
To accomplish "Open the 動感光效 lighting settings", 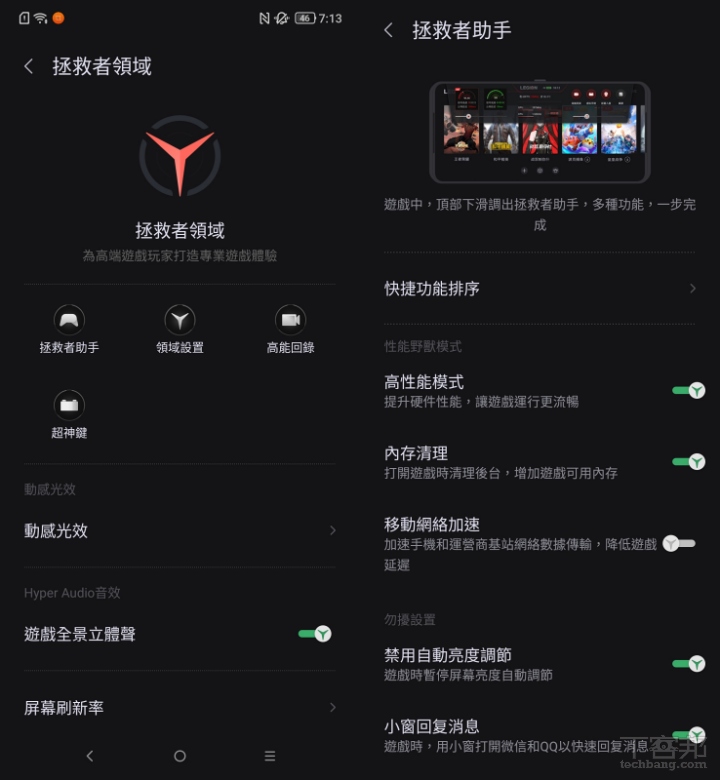I will pyautogui.click(x=179, y=531).
